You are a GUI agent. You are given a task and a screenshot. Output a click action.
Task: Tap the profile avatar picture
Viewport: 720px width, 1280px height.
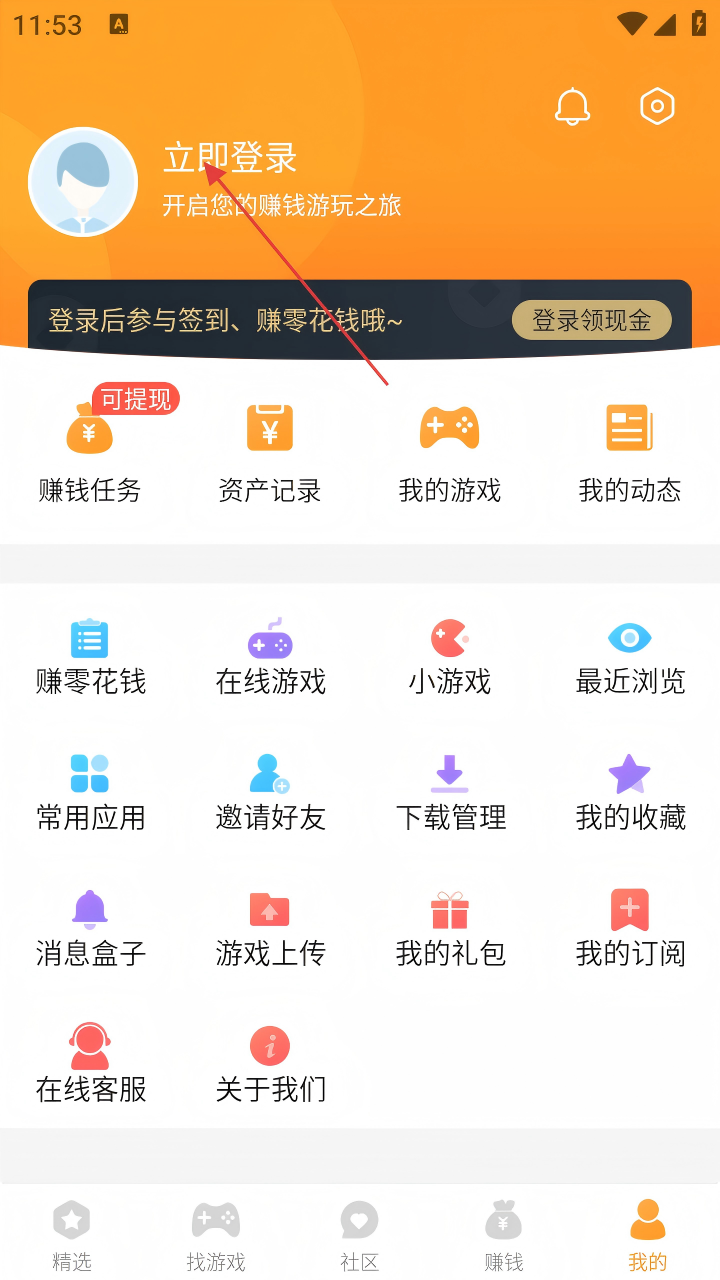click(x=83, y=182)
